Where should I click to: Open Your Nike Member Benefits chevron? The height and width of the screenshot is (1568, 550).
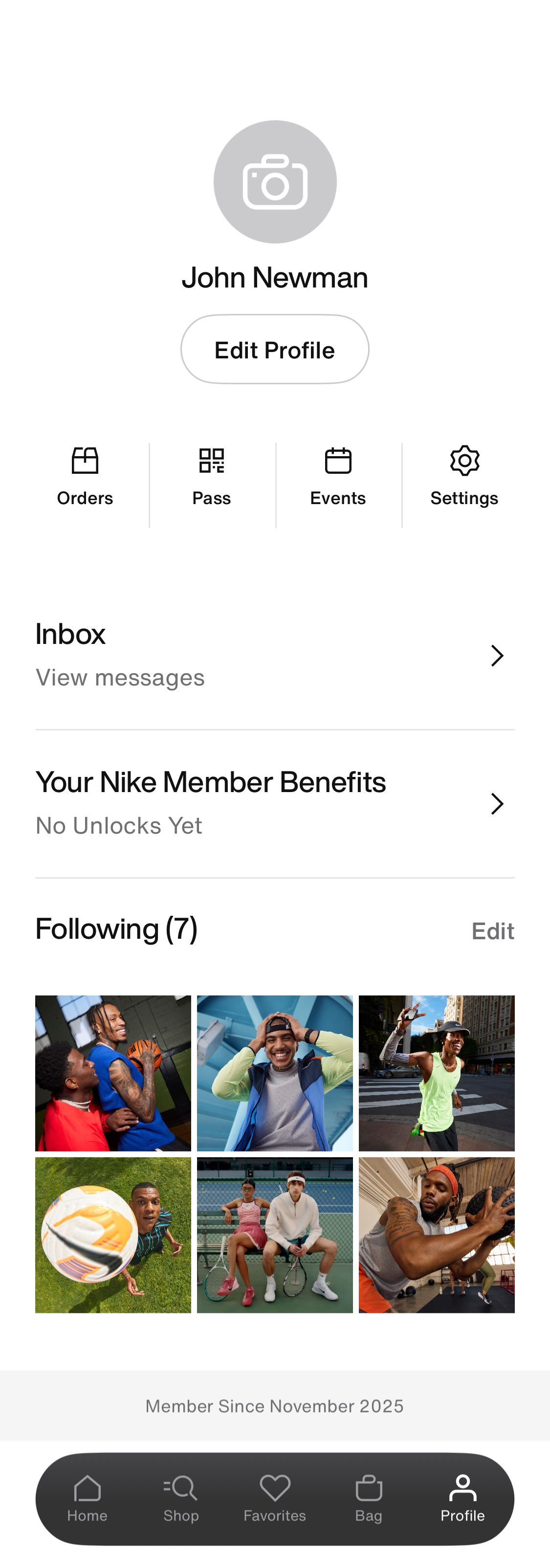pos(497,803)
